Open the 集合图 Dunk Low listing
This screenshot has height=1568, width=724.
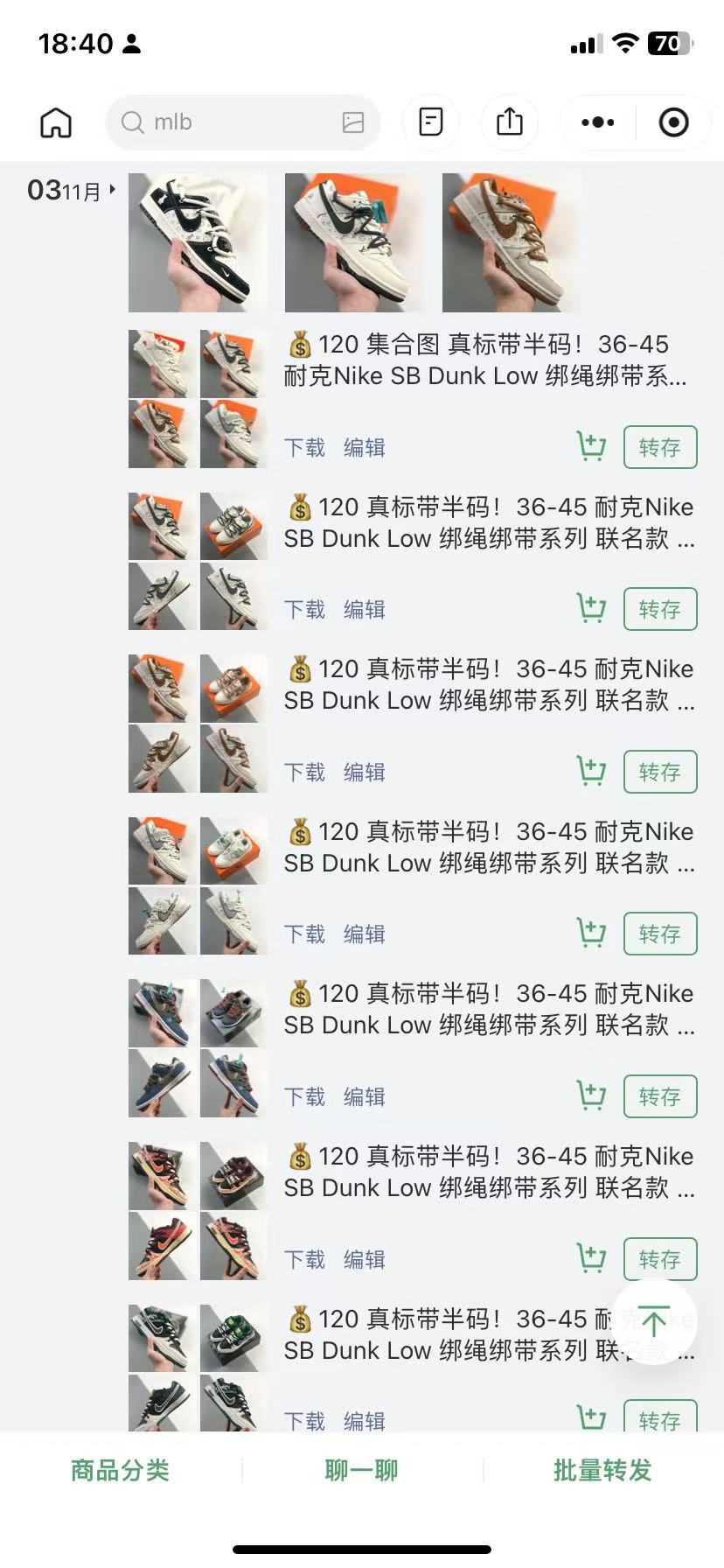[x=485, y=360]
